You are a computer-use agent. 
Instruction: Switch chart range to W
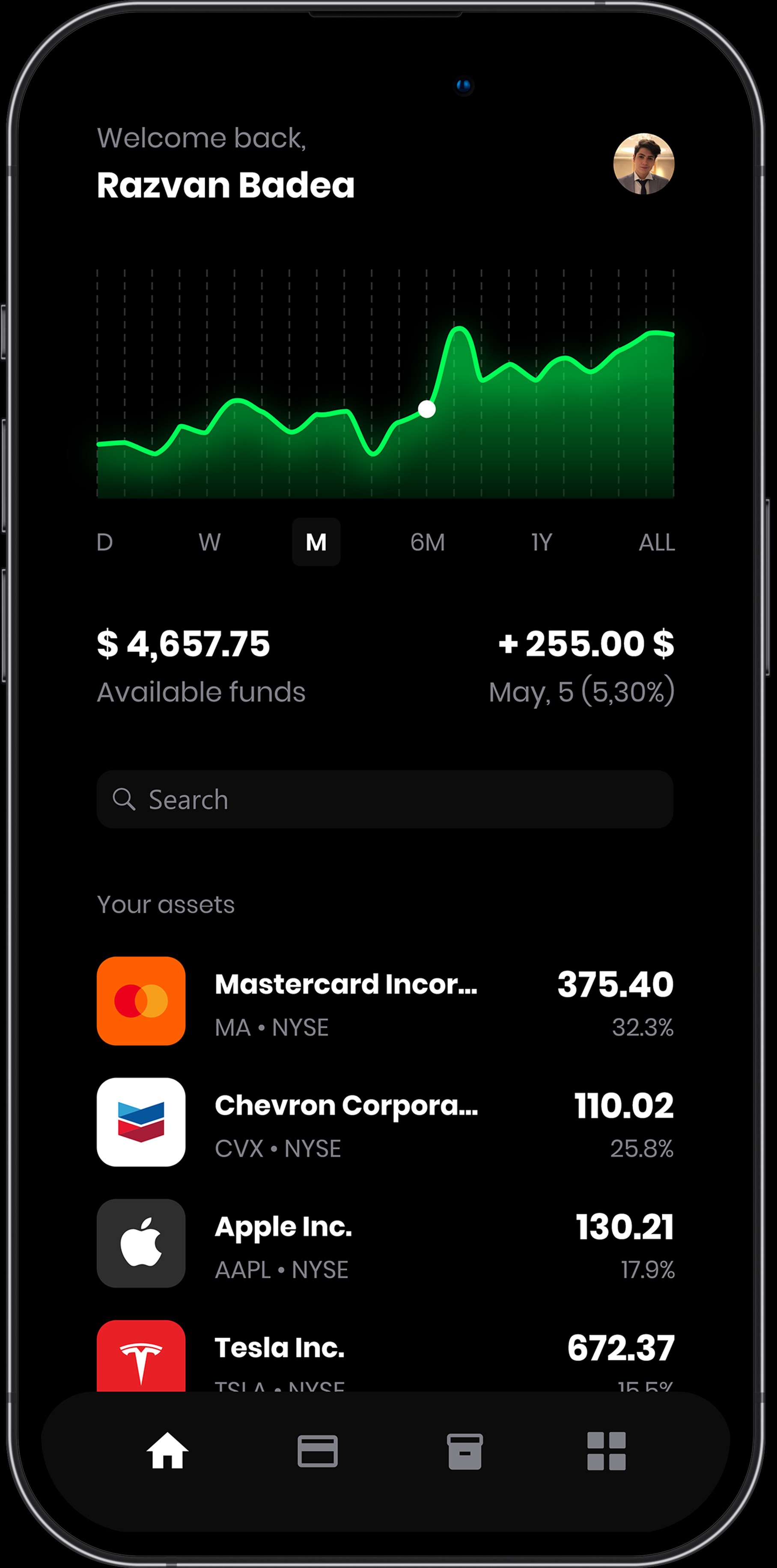click(209, 542)
